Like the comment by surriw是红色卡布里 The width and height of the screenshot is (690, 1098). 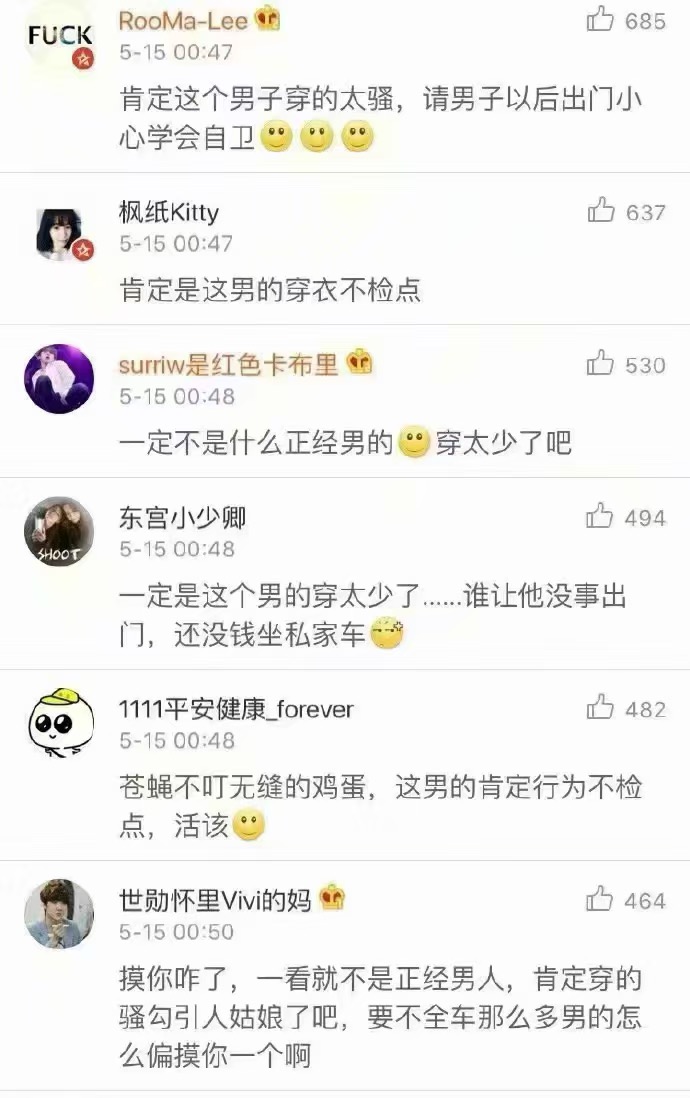coord(600,363)
